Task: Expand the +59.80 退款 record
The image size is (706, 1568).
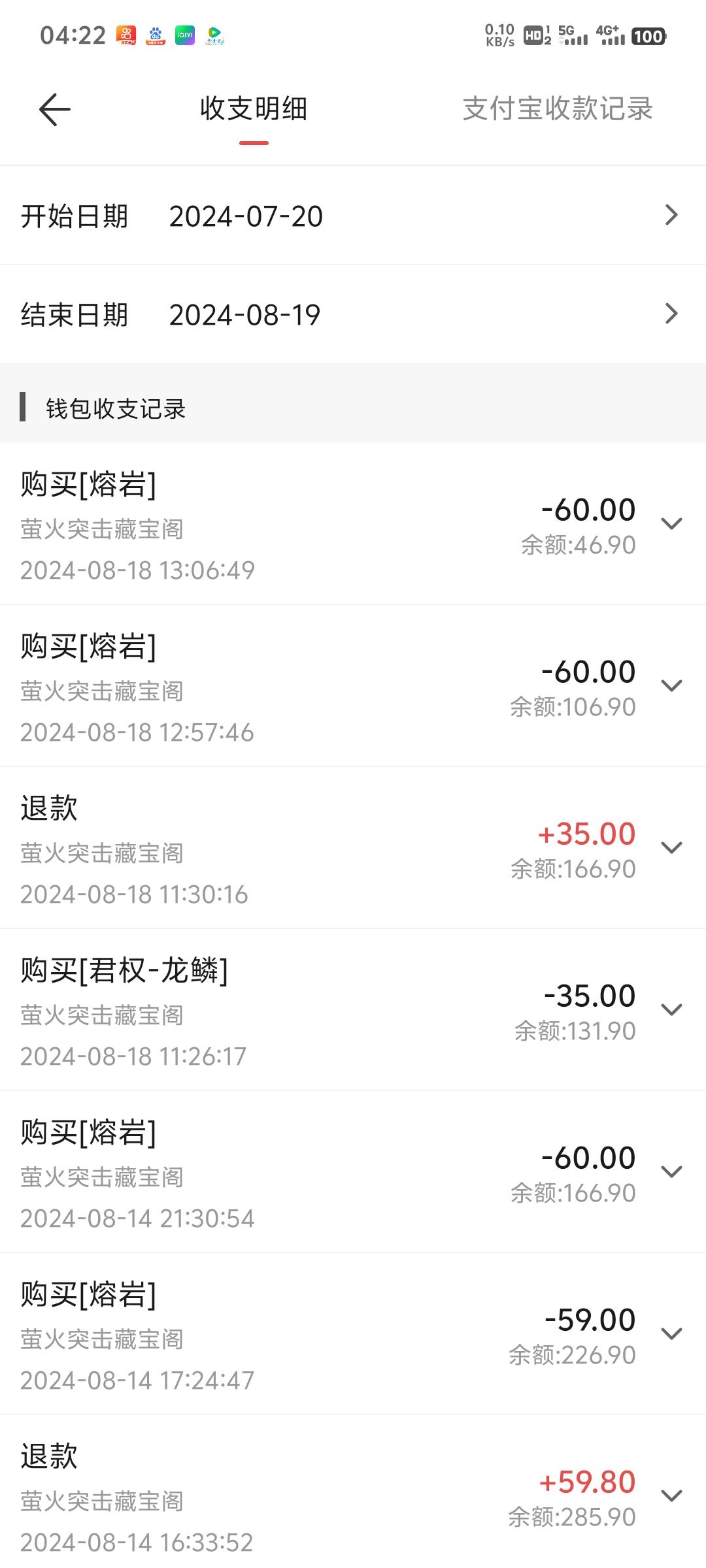Action: [671, 1495]
